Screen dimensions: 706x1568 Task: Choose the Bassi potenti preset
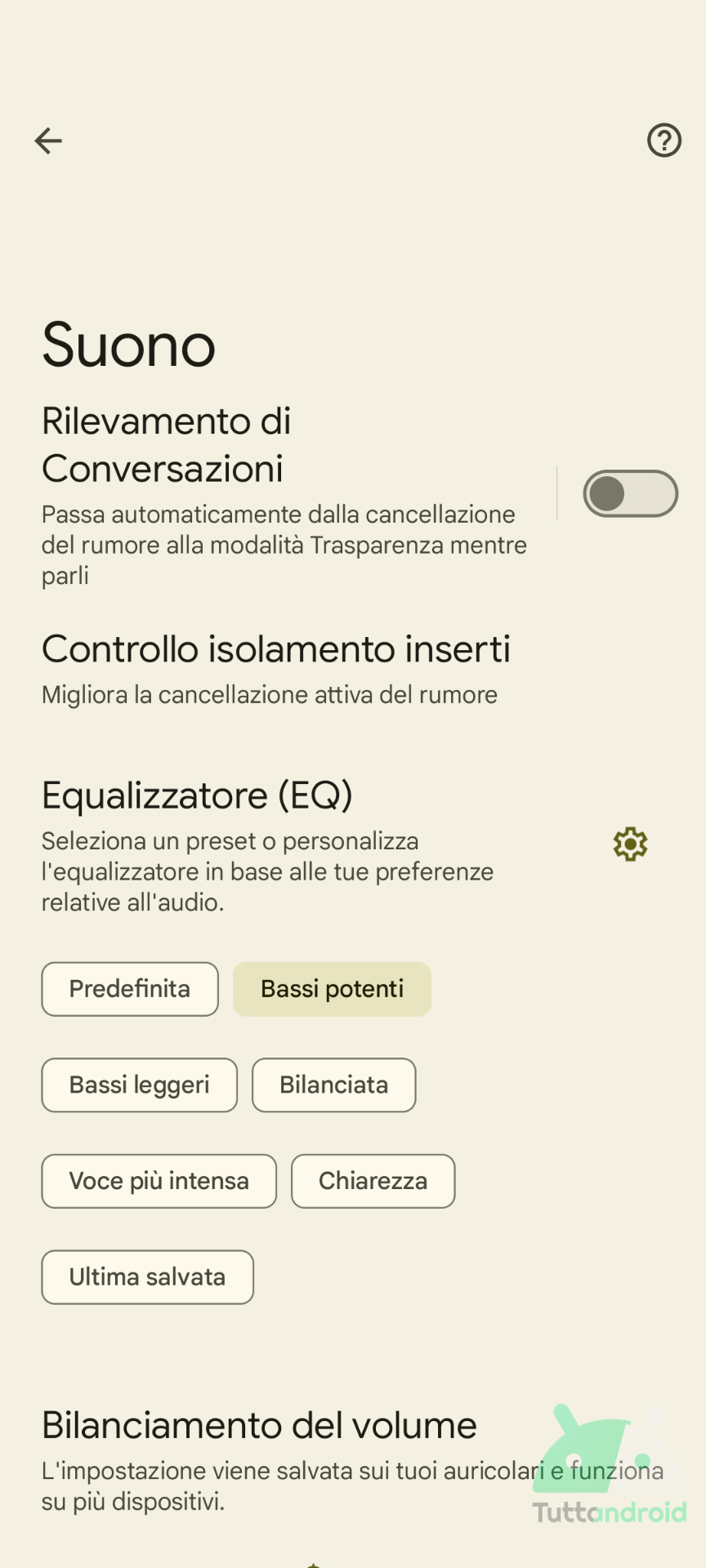tap(332, 989)
